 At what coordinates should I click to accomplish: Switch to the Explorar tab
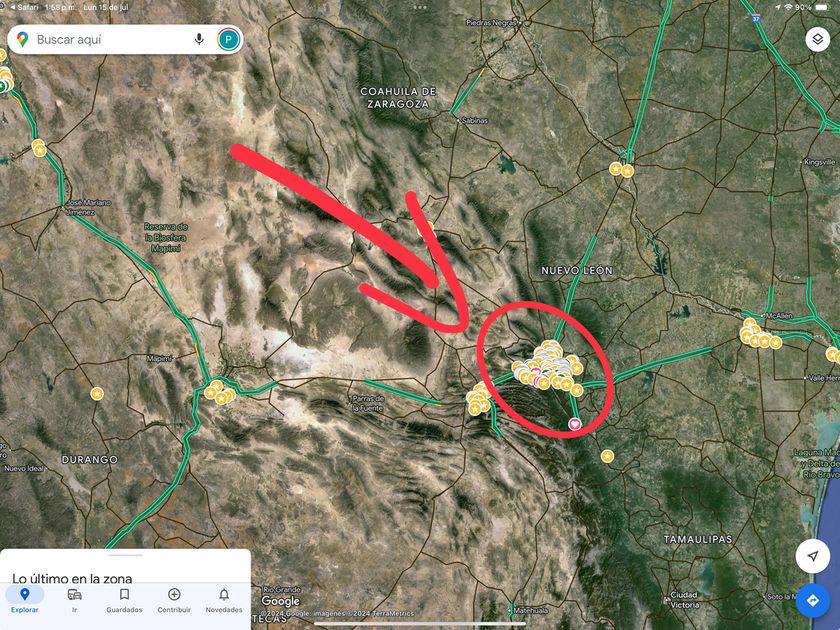pos(25,600)
